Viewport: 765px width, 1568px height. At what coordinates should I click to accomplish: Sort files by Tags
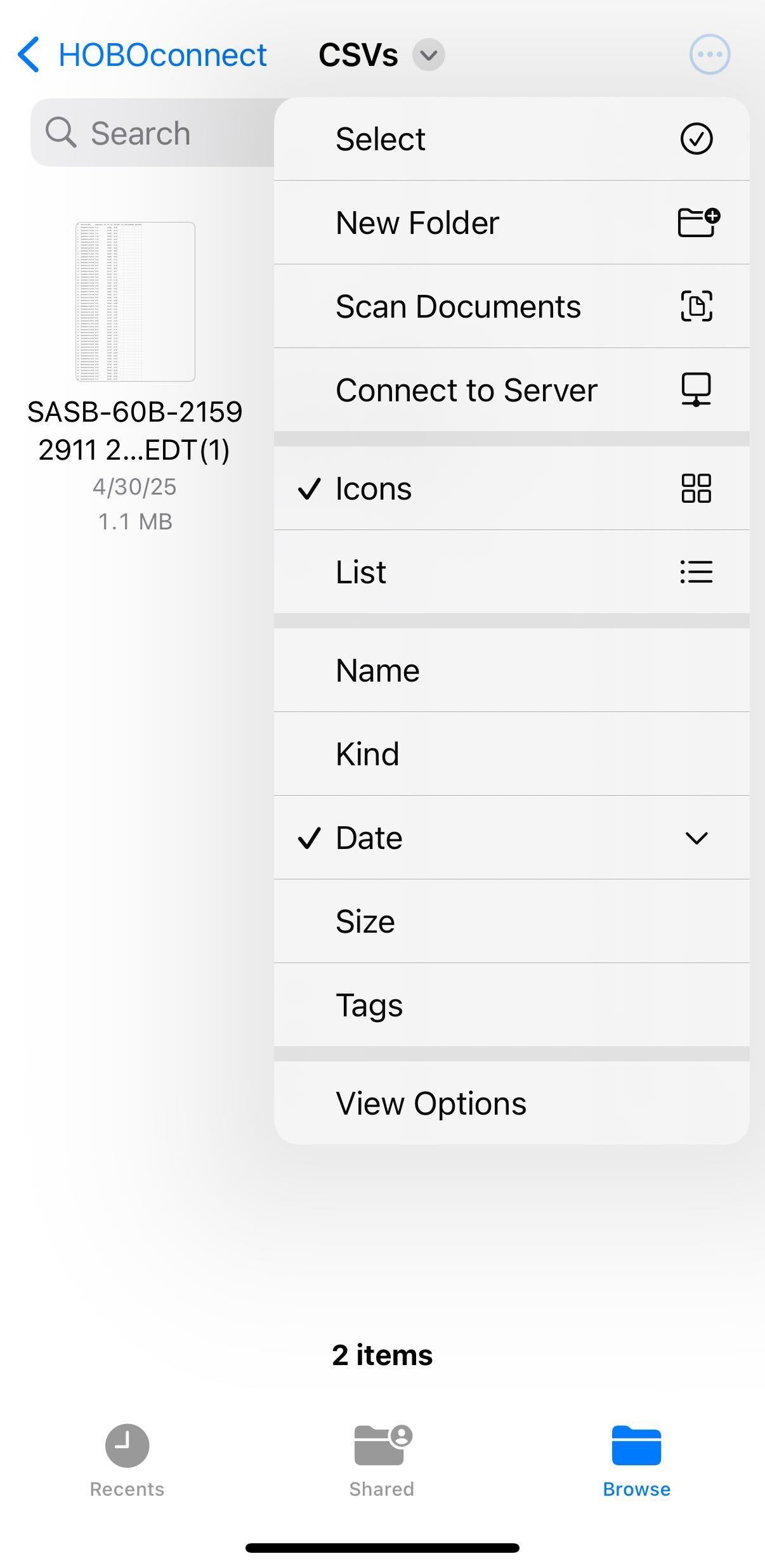511,1005
